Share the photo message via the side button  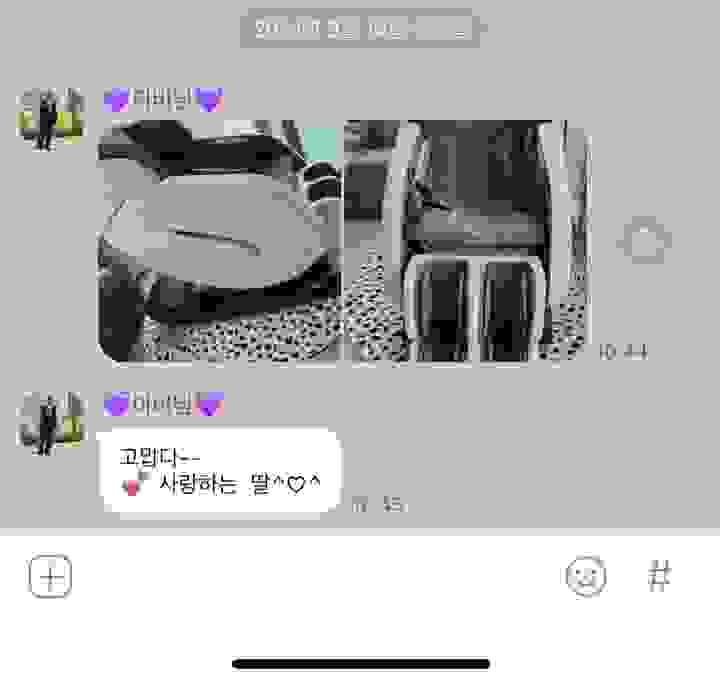point(645,240)
